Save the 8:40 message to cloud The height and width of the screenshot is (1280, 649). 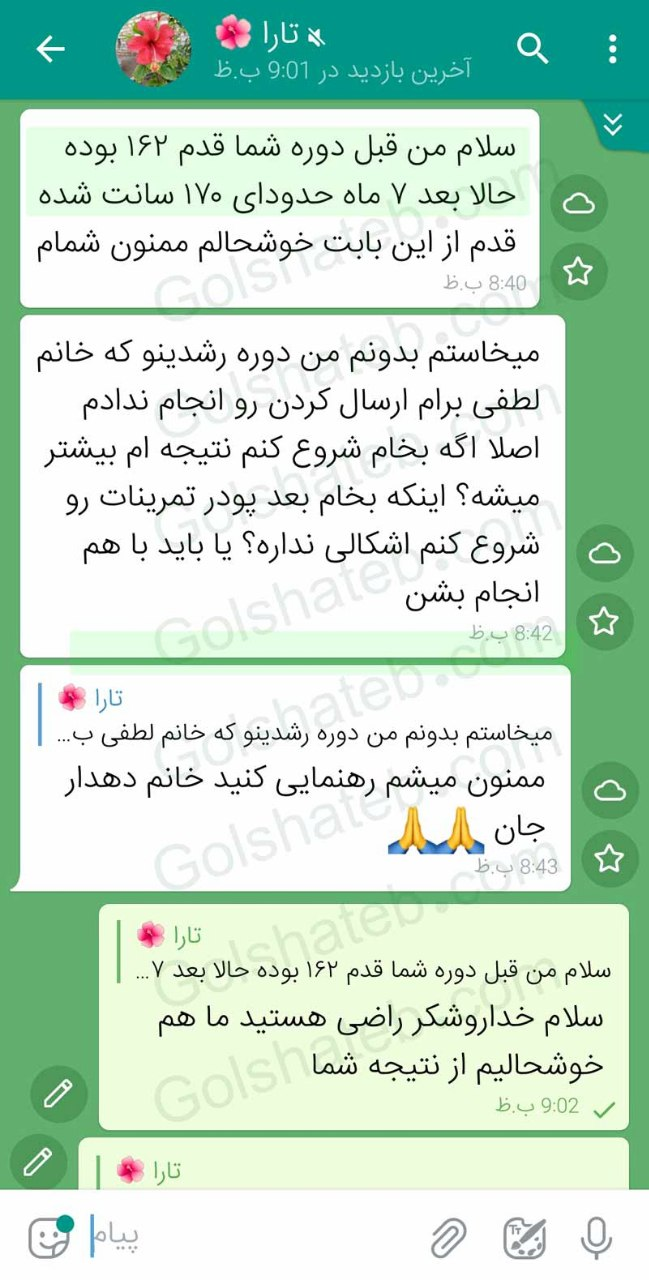579,205
